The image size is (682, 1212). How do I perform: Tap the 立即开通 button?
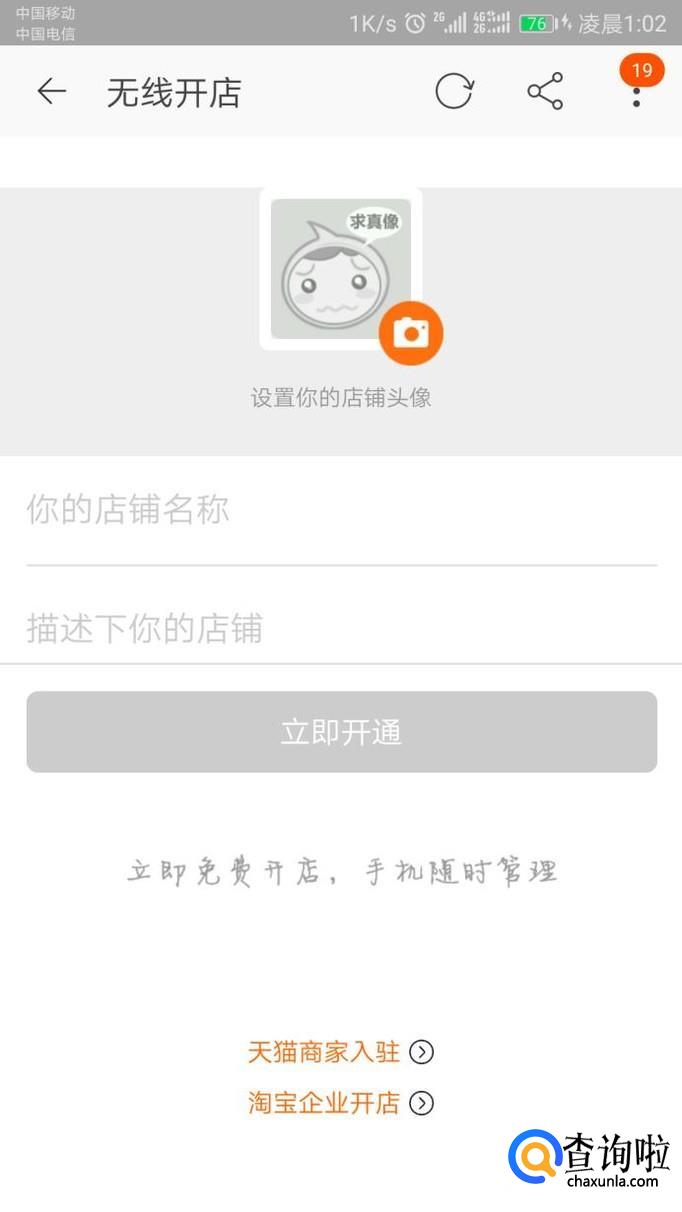pos(341,732)
